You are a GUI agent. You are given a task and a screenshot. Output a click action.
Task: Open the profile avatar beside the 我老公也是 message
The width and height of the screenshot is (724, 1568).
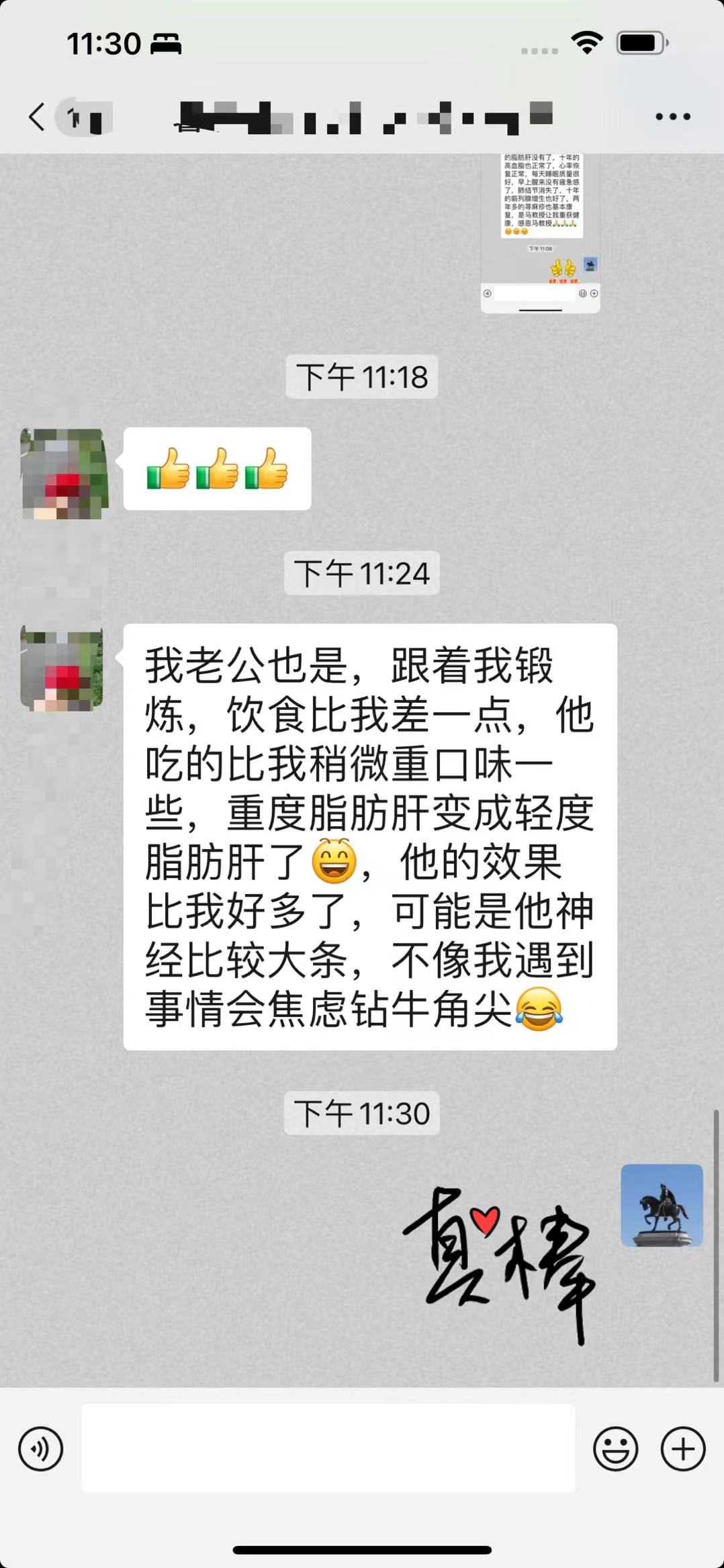click(x=62, y=668)
